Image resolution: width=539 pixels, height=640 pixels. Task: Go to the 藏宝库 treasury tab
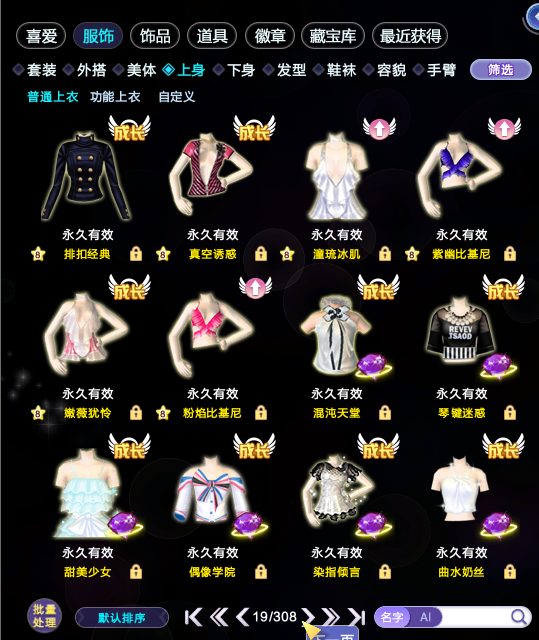[333, 36]
